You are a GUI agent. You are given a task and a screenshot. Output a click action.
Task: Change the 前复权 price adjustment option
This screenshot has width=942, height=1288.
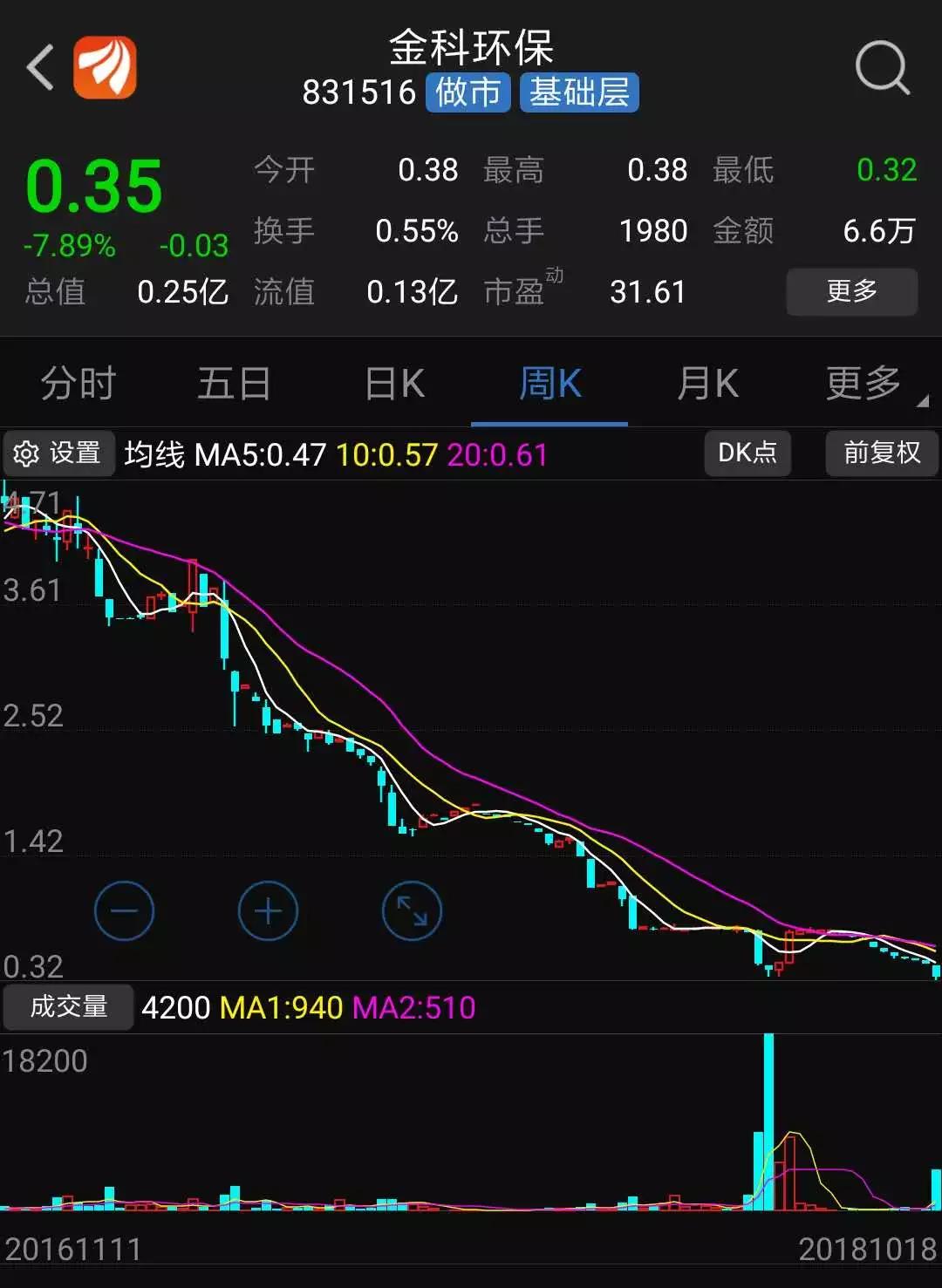[x=881, y=453]
